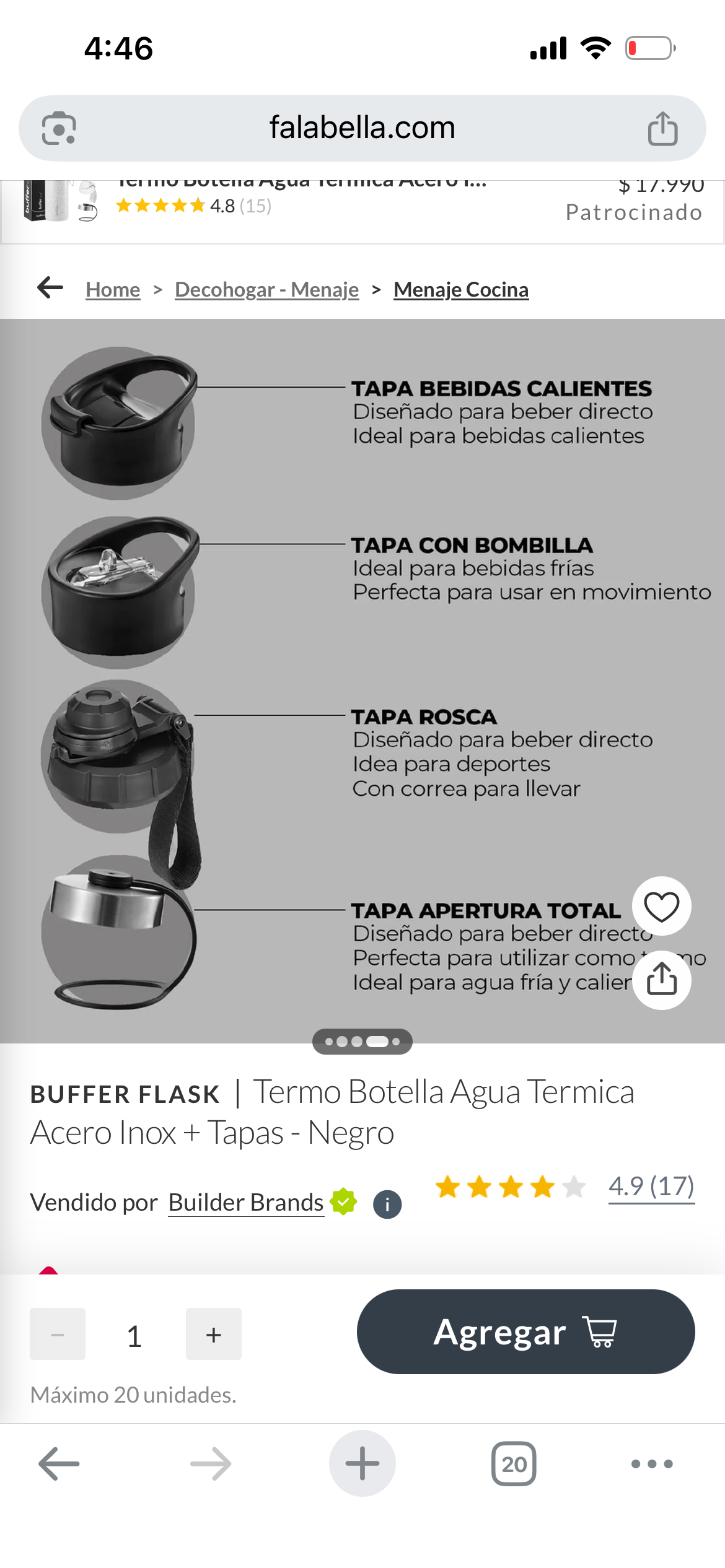This screenshot has height=1568, width=725.
Task: Tap the Safari share icon next to the URL
Action: [664, 127]
